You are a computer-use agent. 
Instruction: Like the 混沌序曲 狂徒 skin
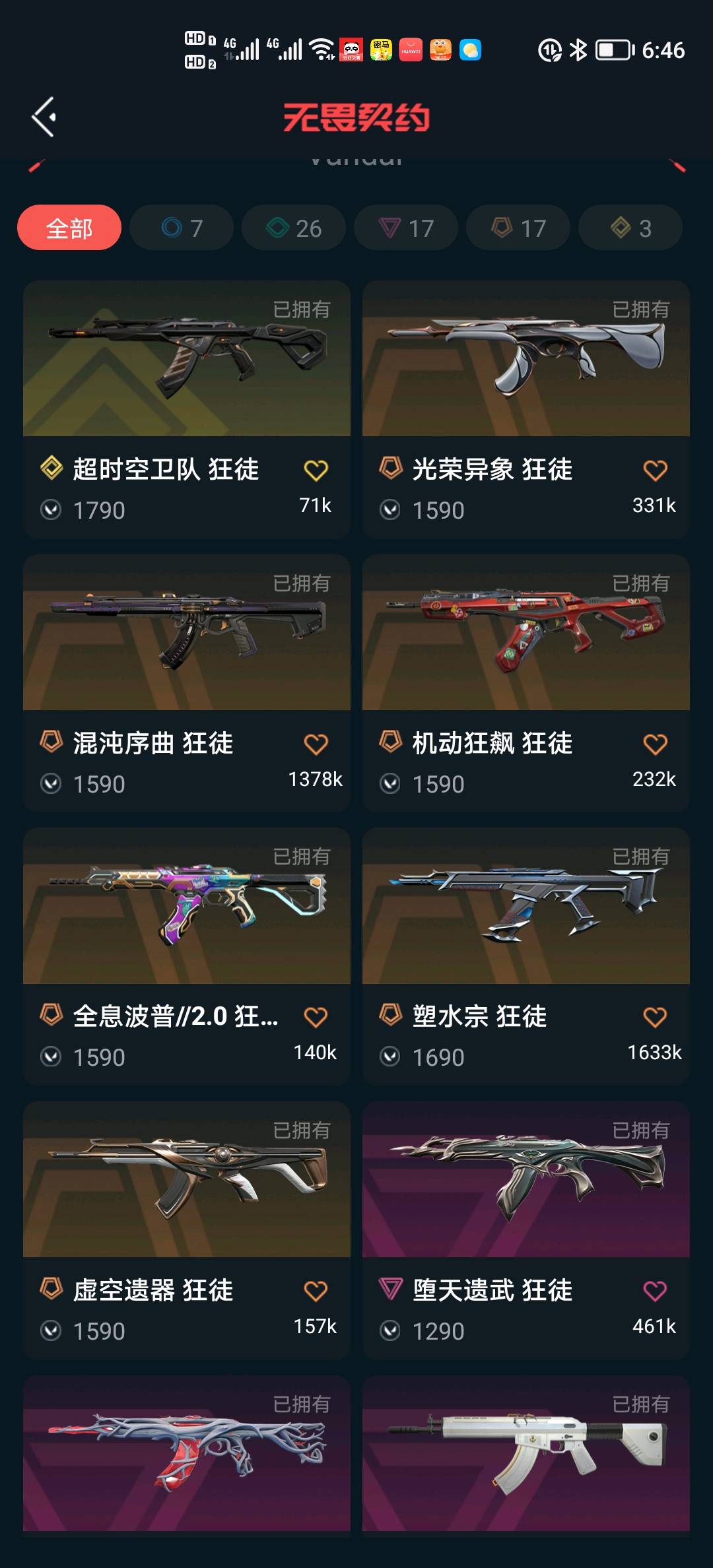pyautogui.click(x=316, y=744)
